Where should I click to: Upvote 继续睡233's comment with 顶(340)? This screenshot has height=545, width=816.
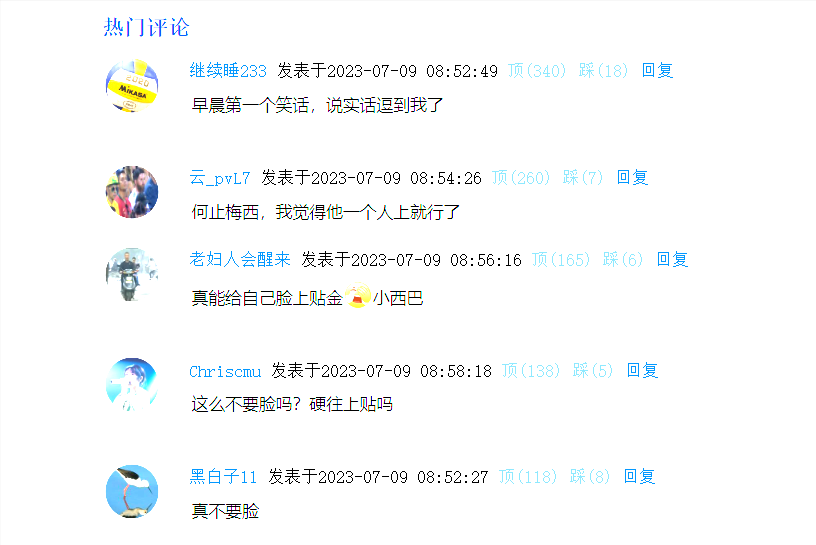point(537,71)
